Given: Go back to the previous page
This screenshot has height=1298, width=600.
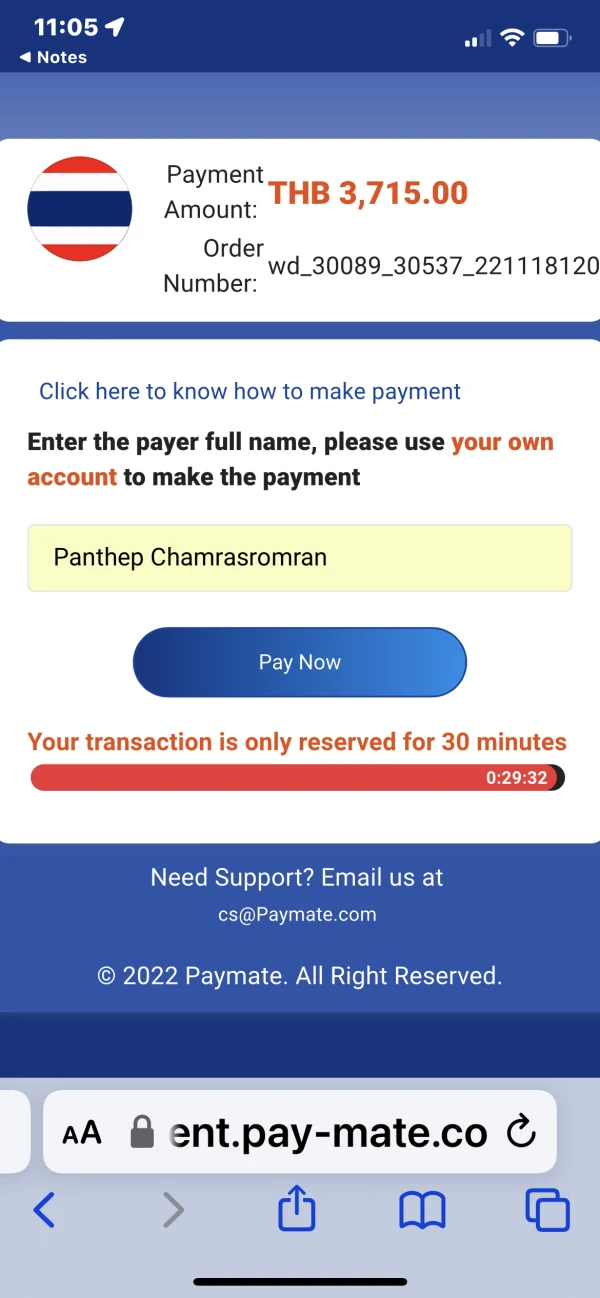Looking at the screenshot, I should tap(44, 1211).
